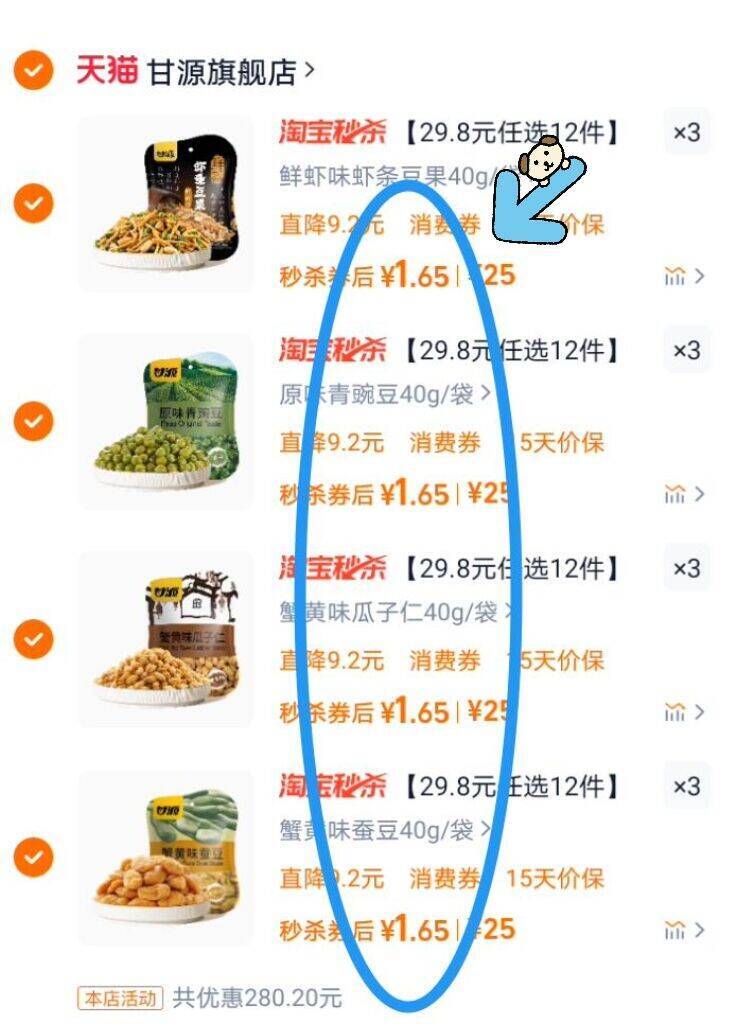Change the ×3 quantity for 鲜虾味虾条豆果
Viewport: 737px width, 1024px height.
point(686,132)
